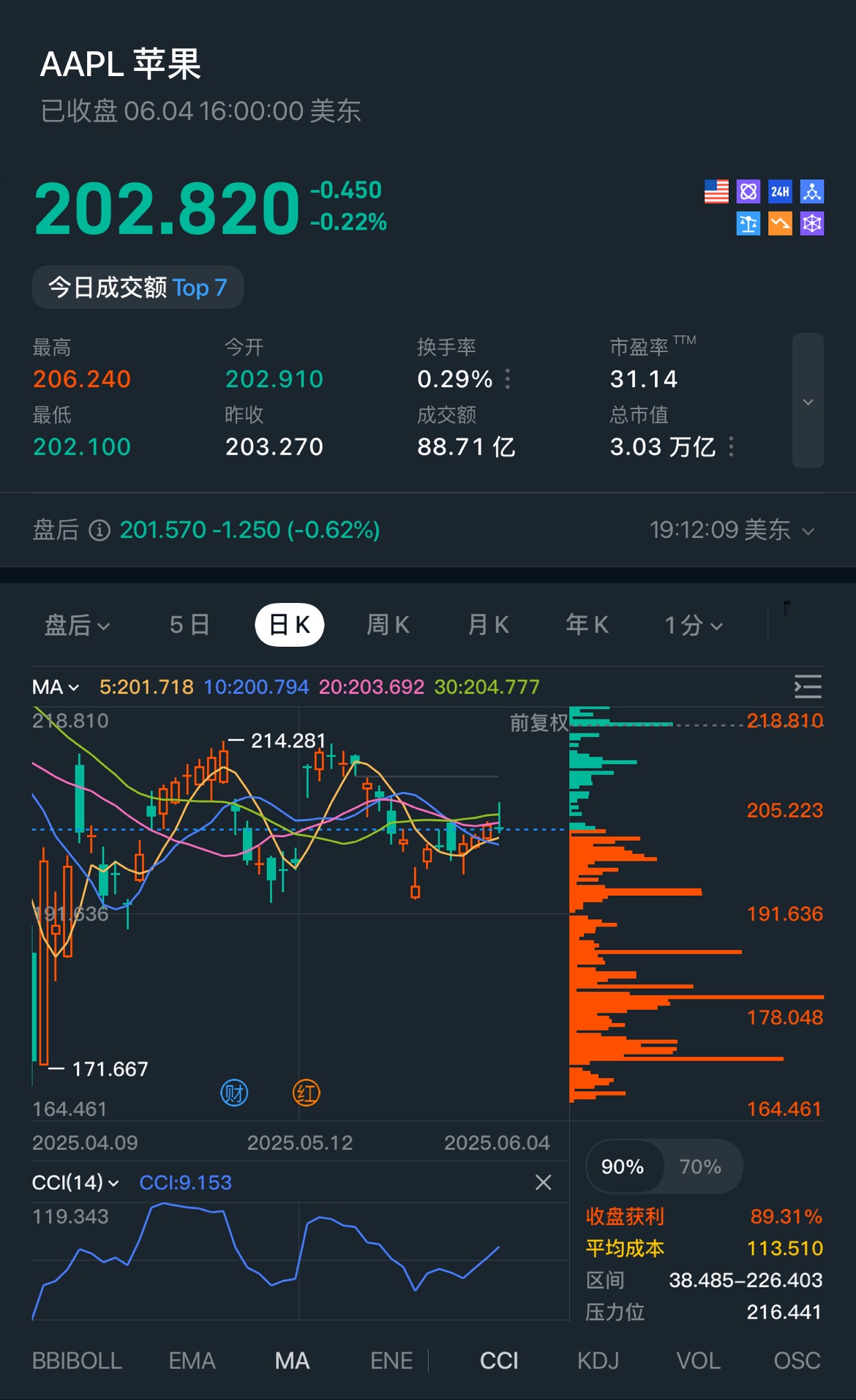Open the 盘后 info icon

point(100,530)
